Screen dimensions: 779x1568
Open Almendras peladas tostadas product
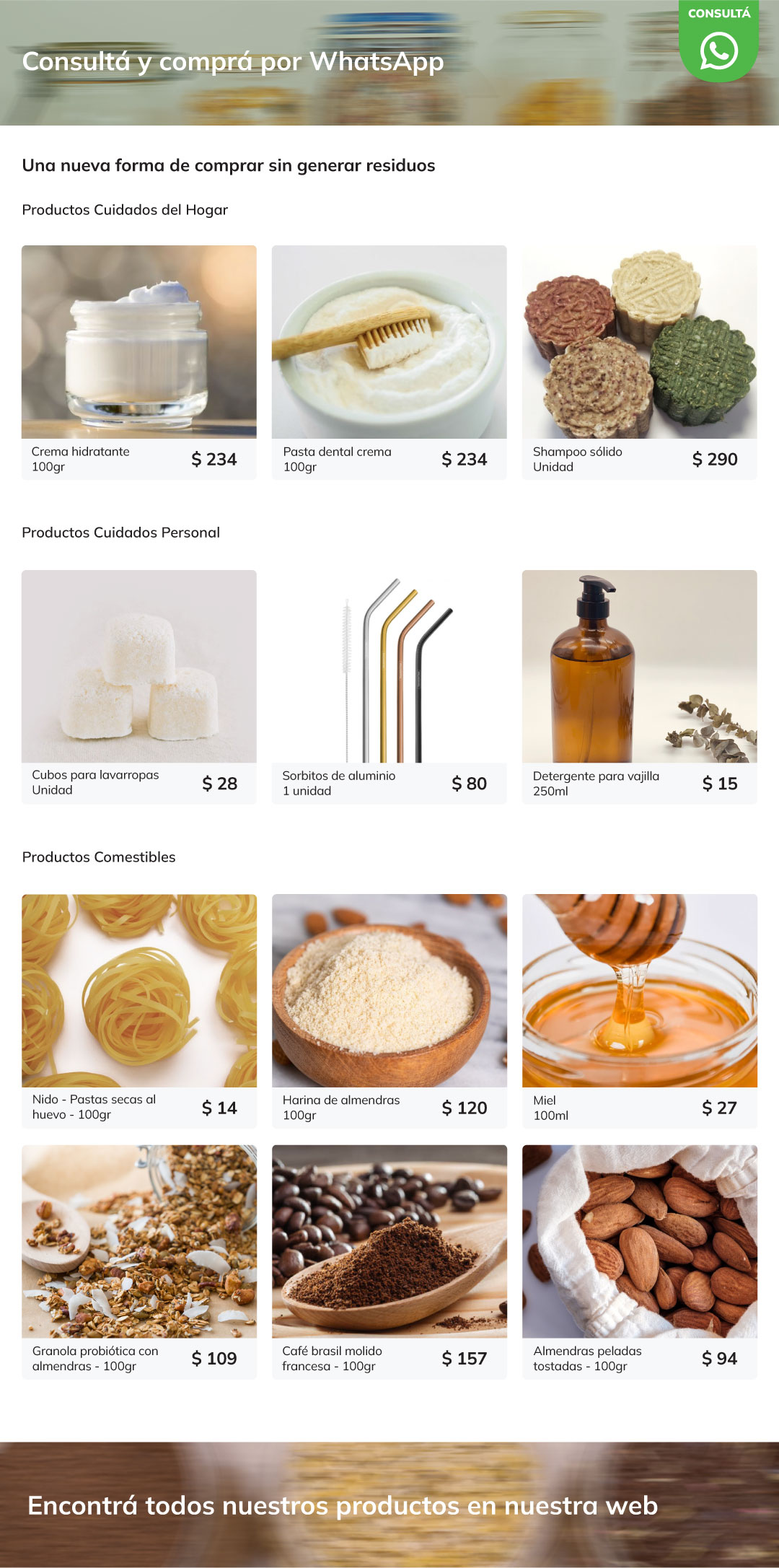(x=639, y=1261)
